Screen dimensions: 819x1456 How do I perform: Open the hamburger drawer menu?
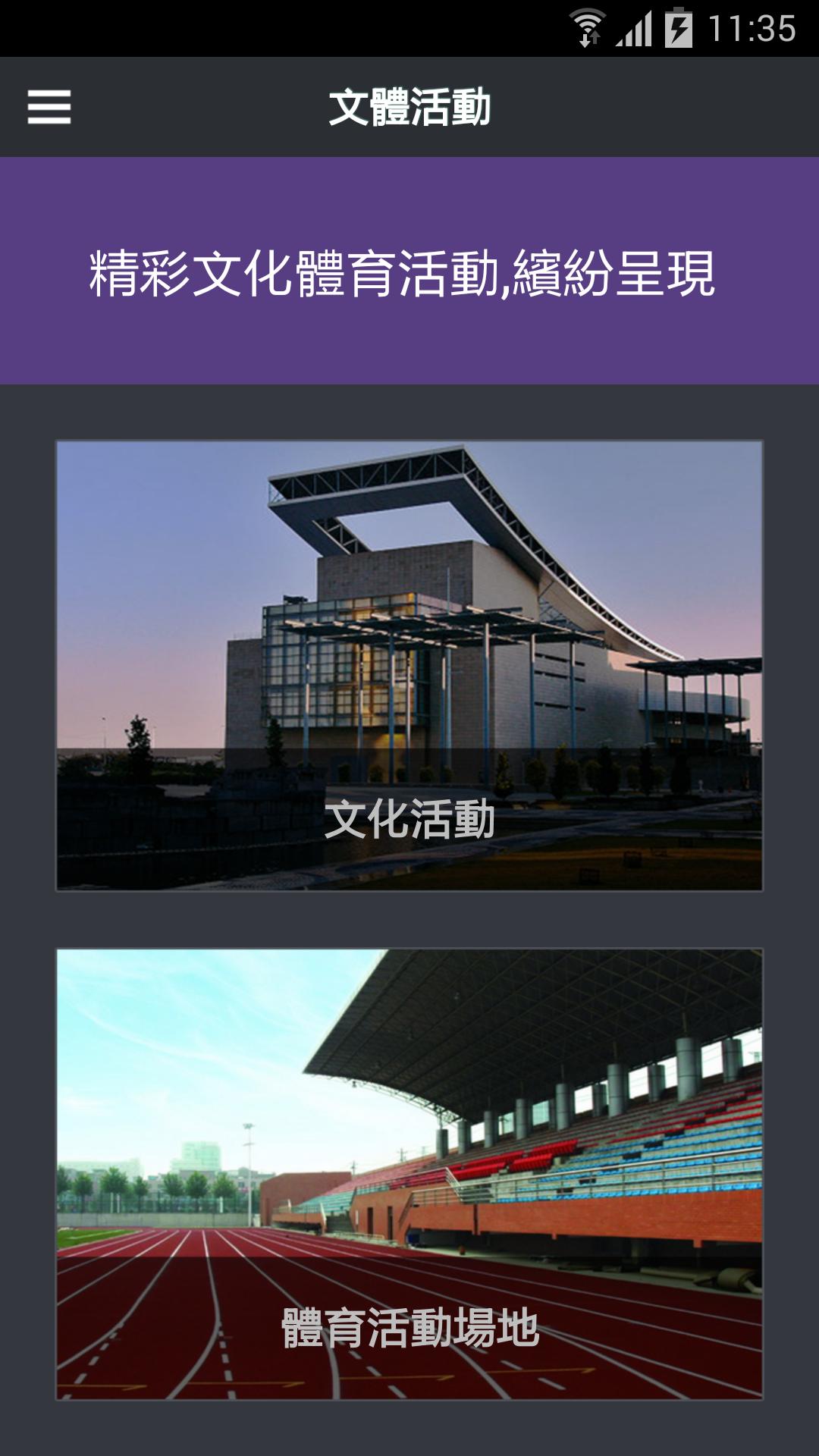click(49, 107)
